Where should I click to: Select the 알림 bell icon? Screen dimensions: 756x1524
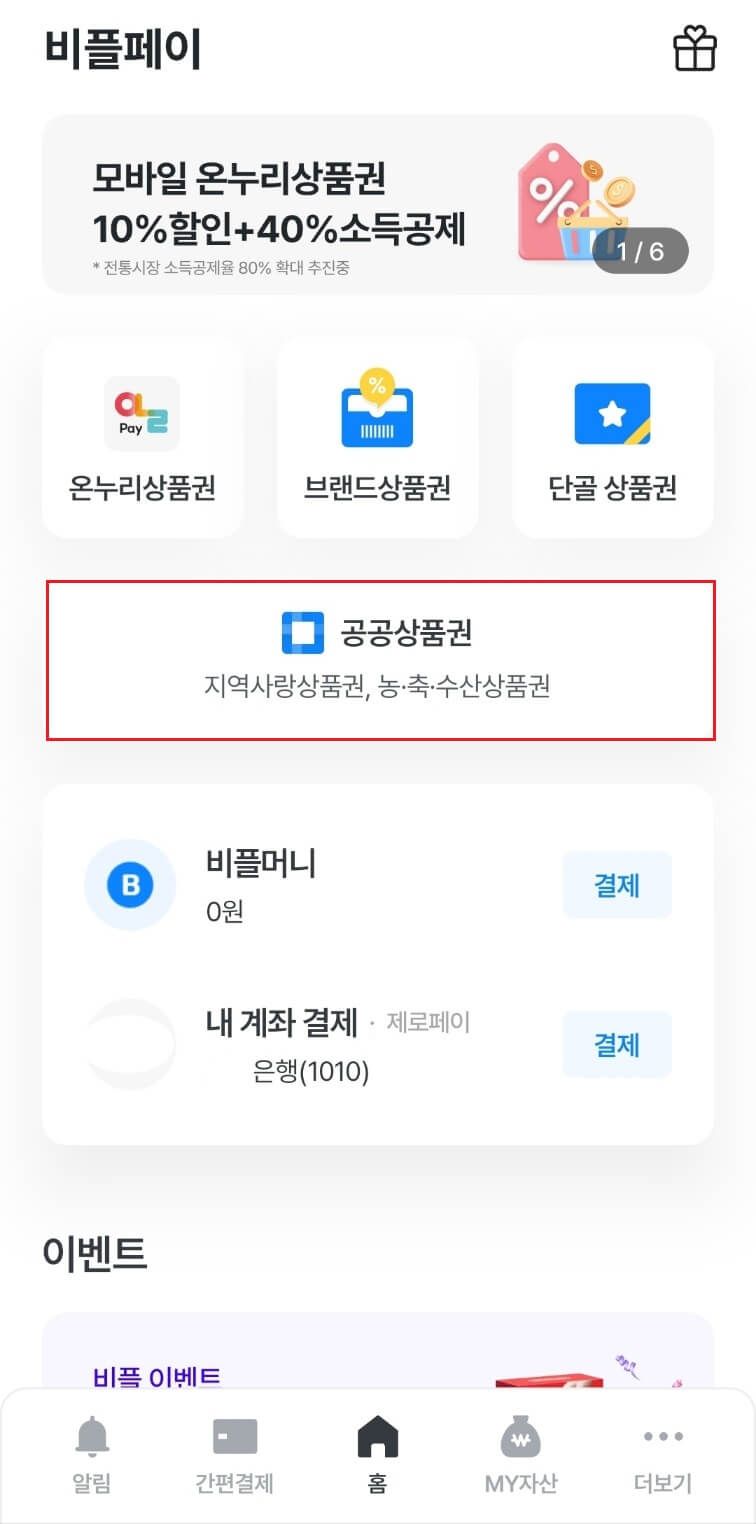pos(92,1436)
